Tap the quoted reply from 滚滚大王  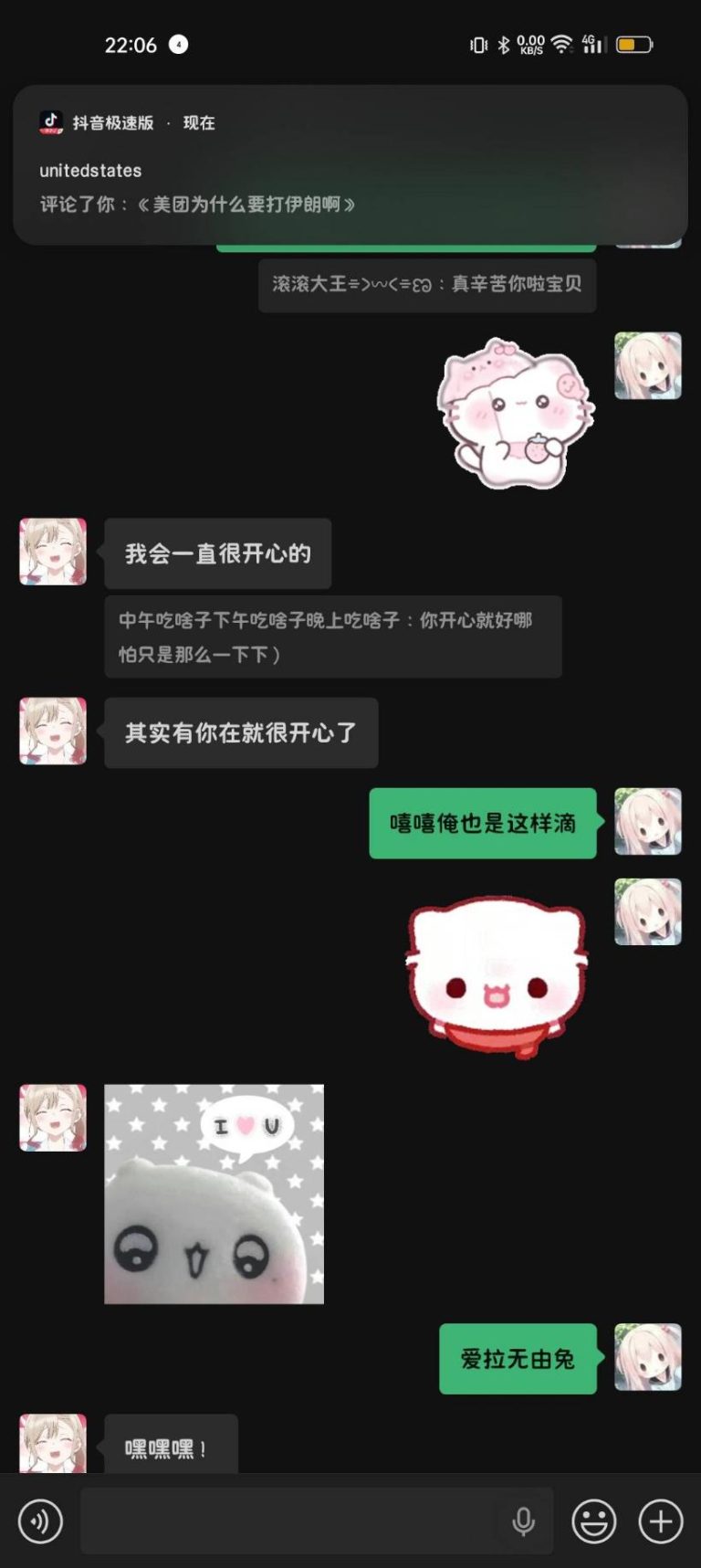tap(426, 285)
